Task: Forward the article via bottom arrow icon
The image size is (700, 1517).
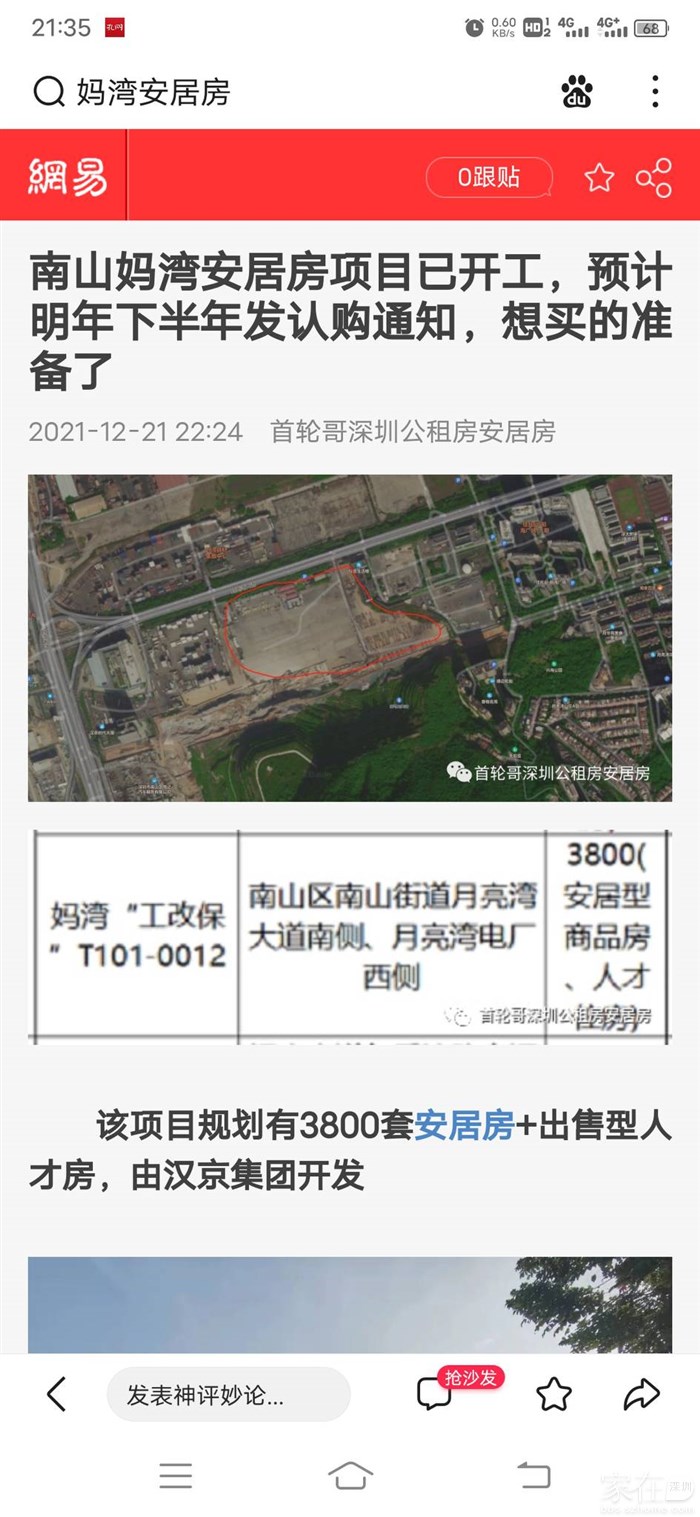Action: 641,1394
